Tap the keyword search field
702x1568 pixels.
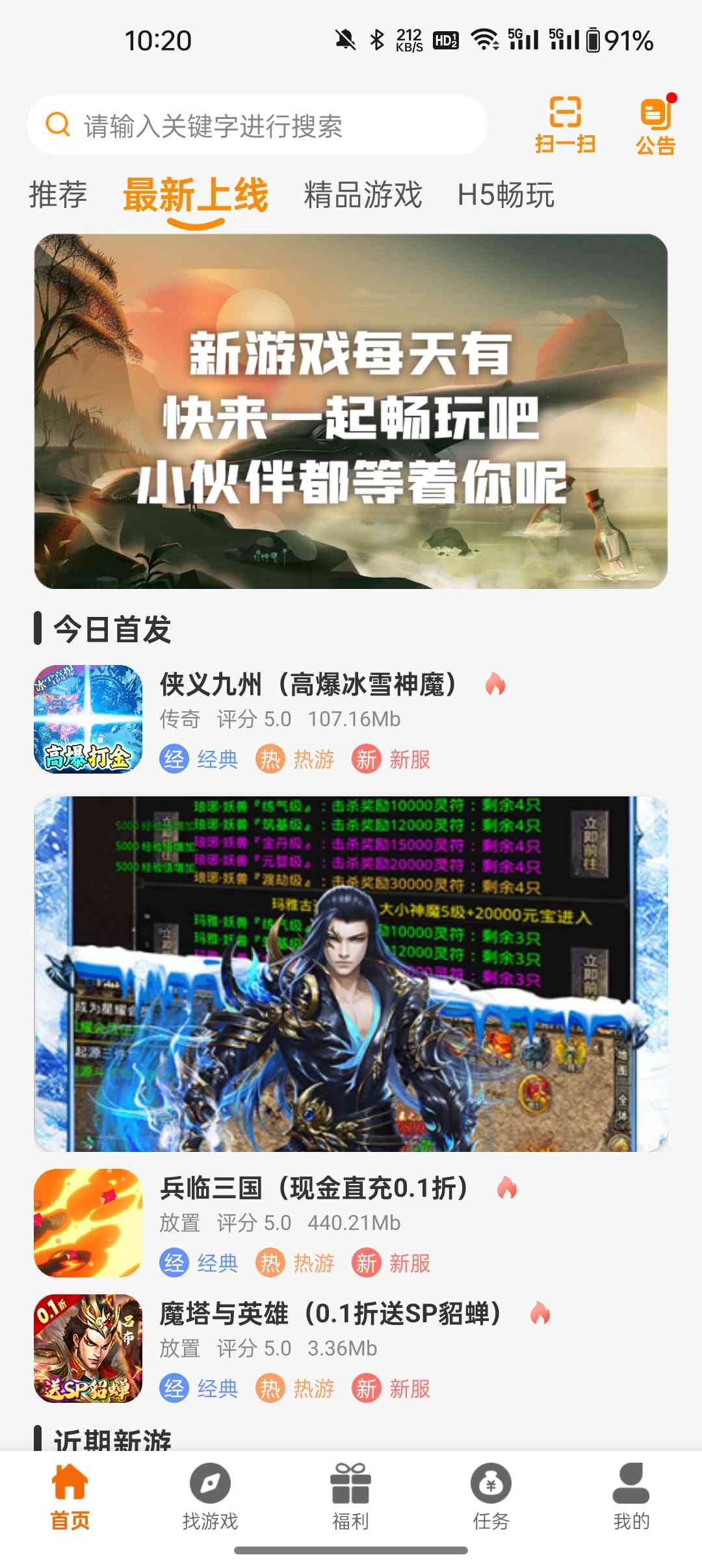(x=257, y=125)
